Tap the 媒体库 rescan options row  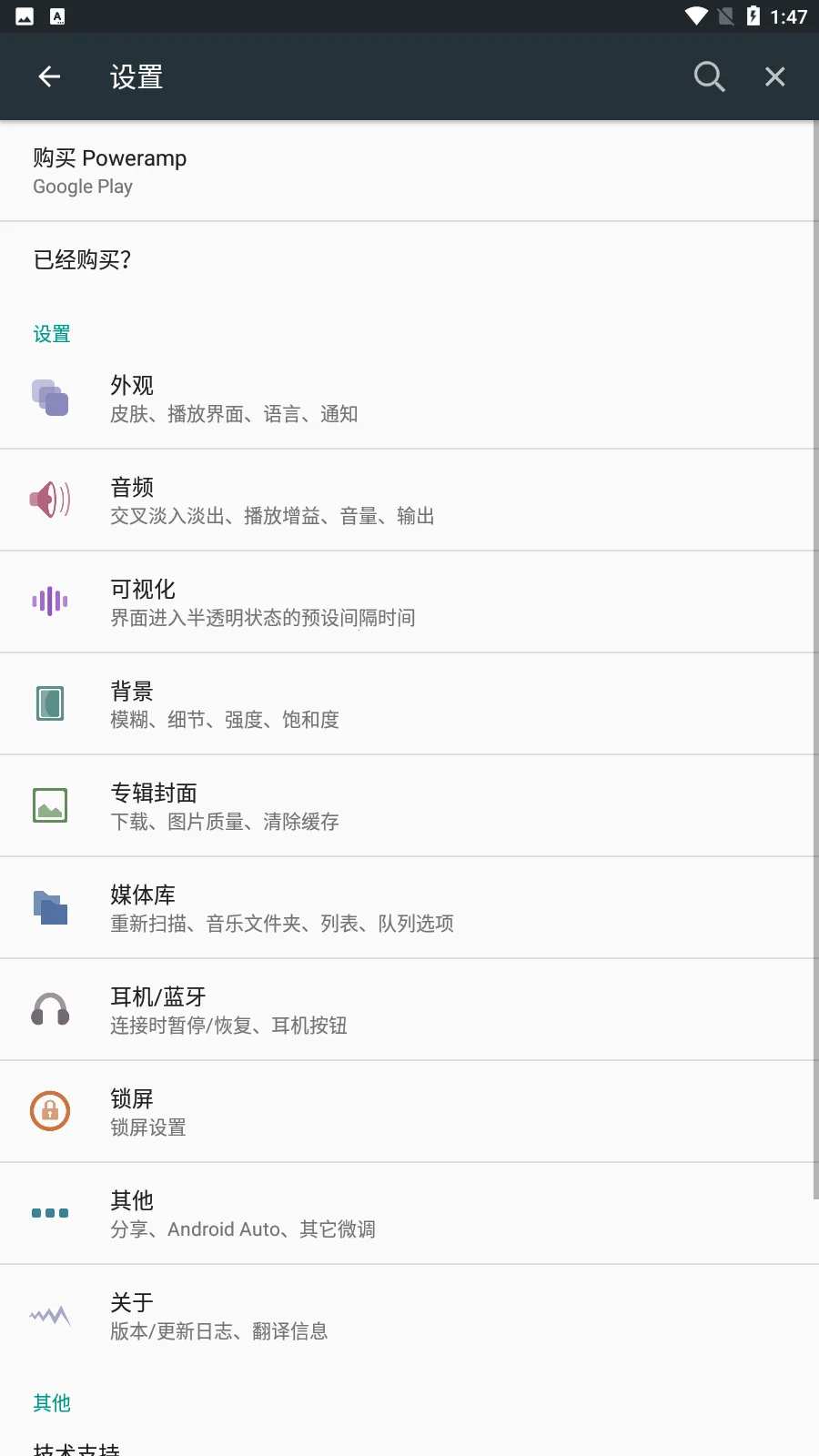(409, 907)
